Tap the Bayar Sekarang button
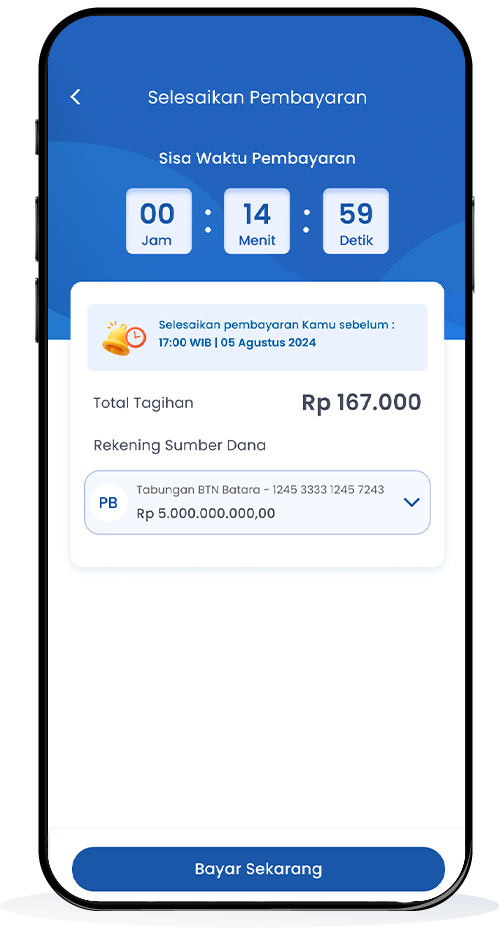This screenshot has width=500, height=947. [258, 869]
